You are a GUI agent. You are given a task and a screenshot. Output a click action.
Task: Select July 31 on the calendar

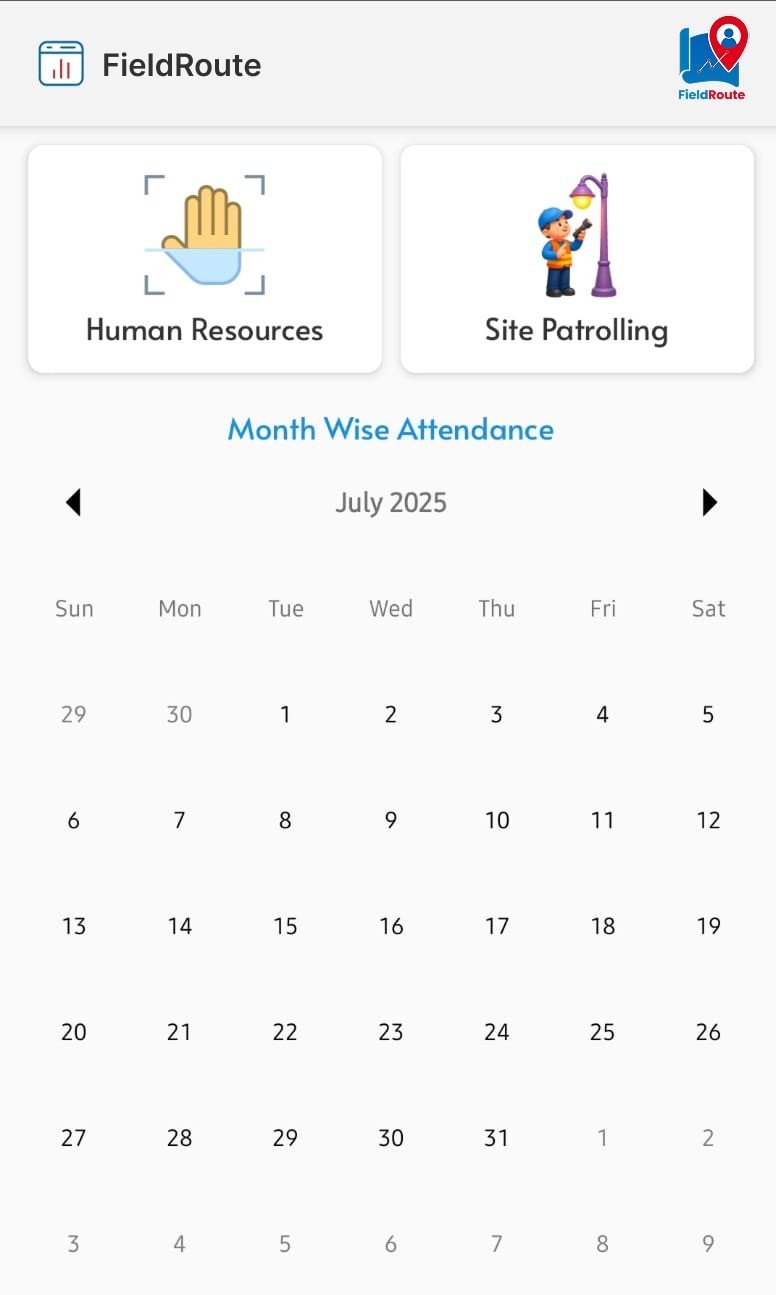point(497,1137)
